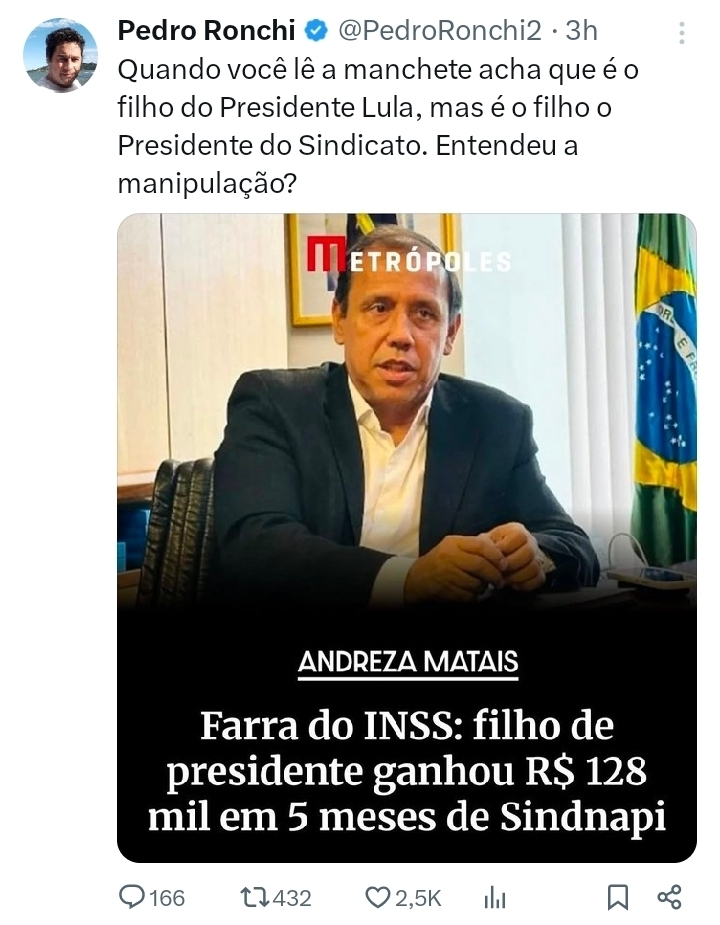Like Pedro Ronchi's tweet
Screen dimensions: 720x925
(377, 898)
